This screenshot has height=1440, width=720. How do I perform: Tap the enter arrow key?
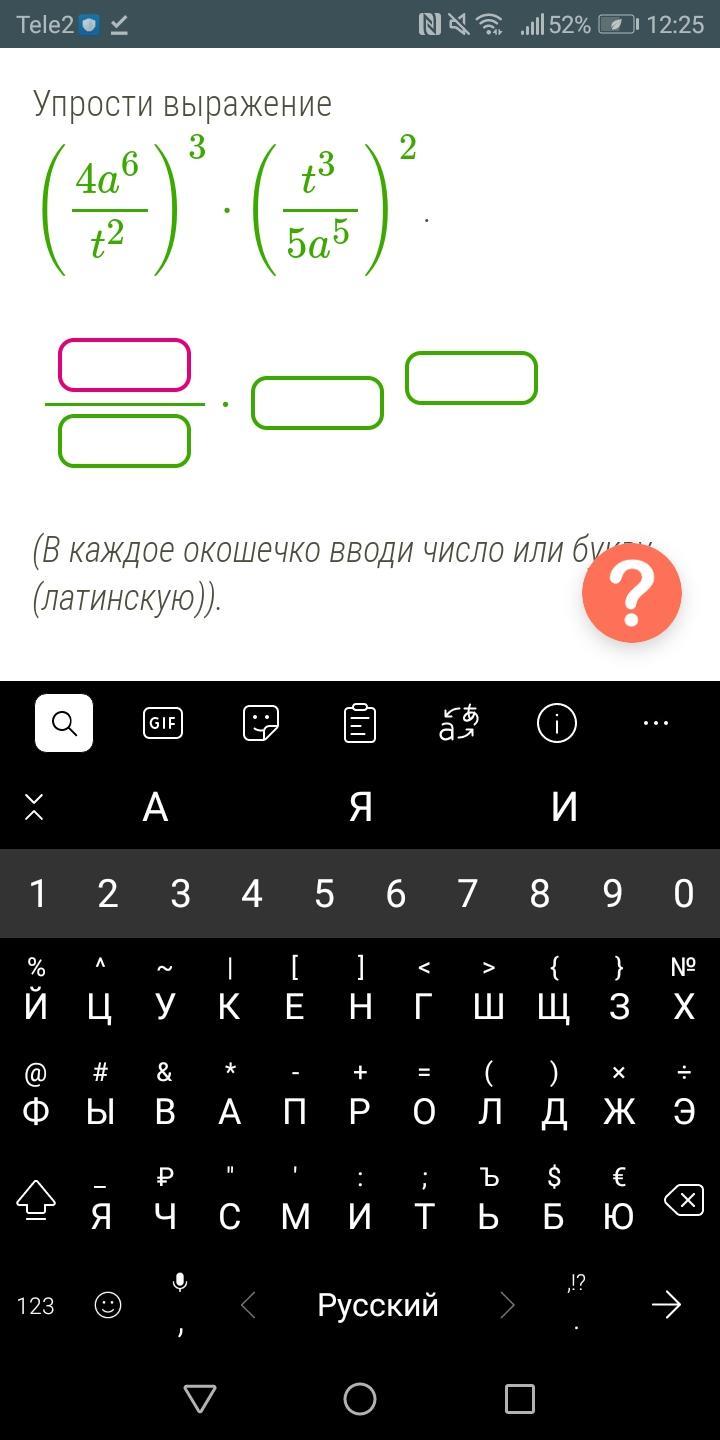point(666,1305)
